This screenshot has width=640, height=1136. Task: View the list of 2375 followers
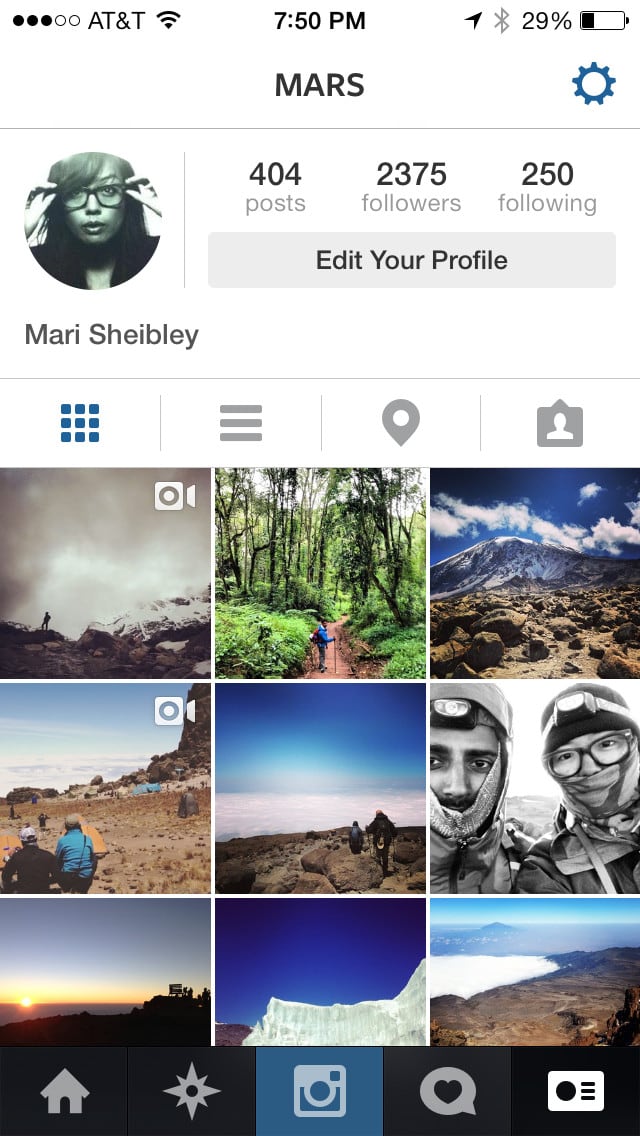411,187
